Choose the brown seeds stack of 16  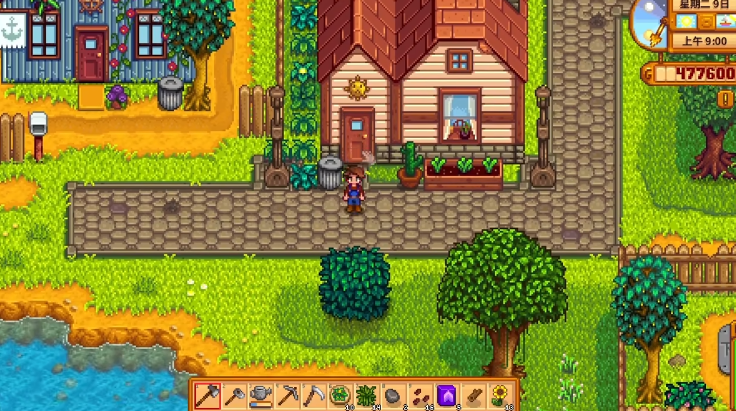click(416, 394)
